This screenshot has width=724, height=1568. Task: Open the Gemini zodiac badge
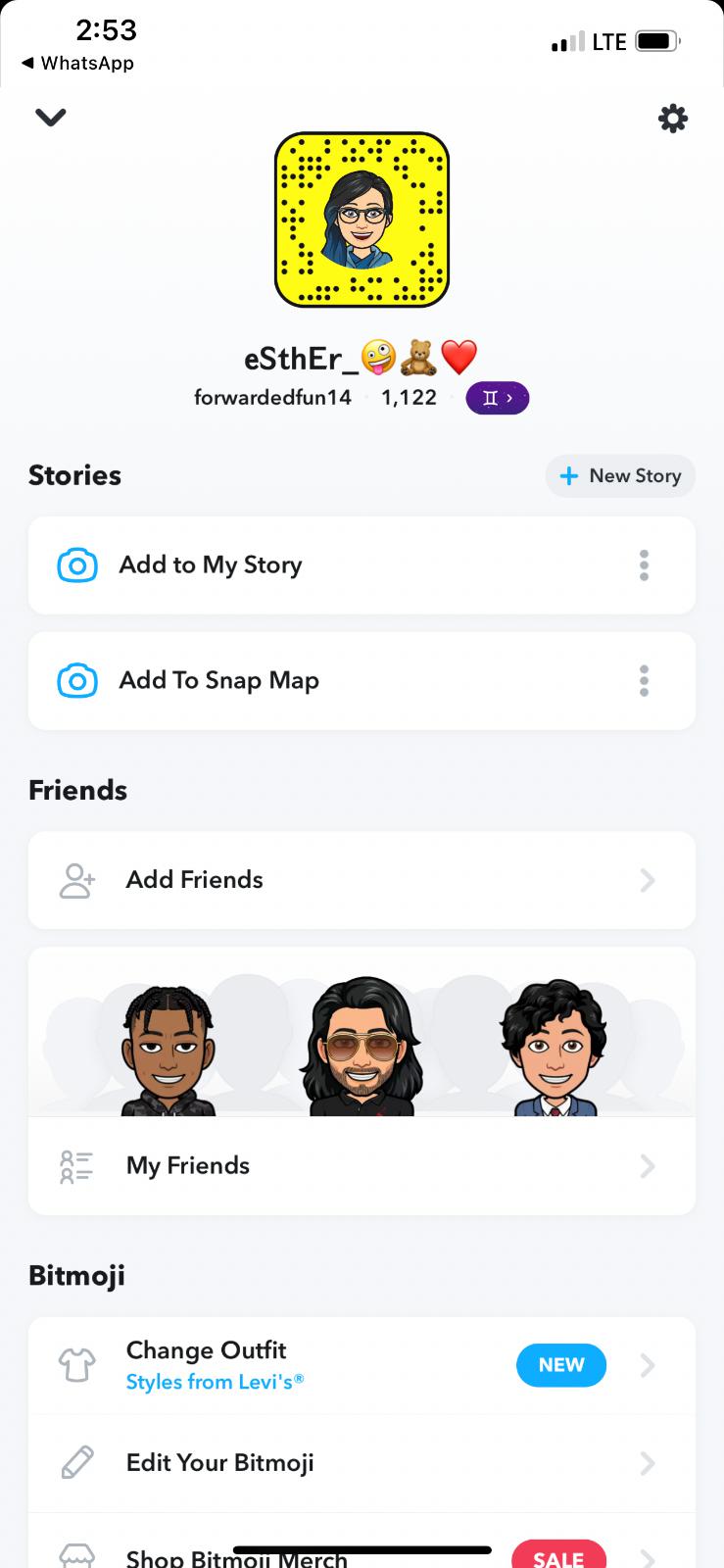[498, 398]
